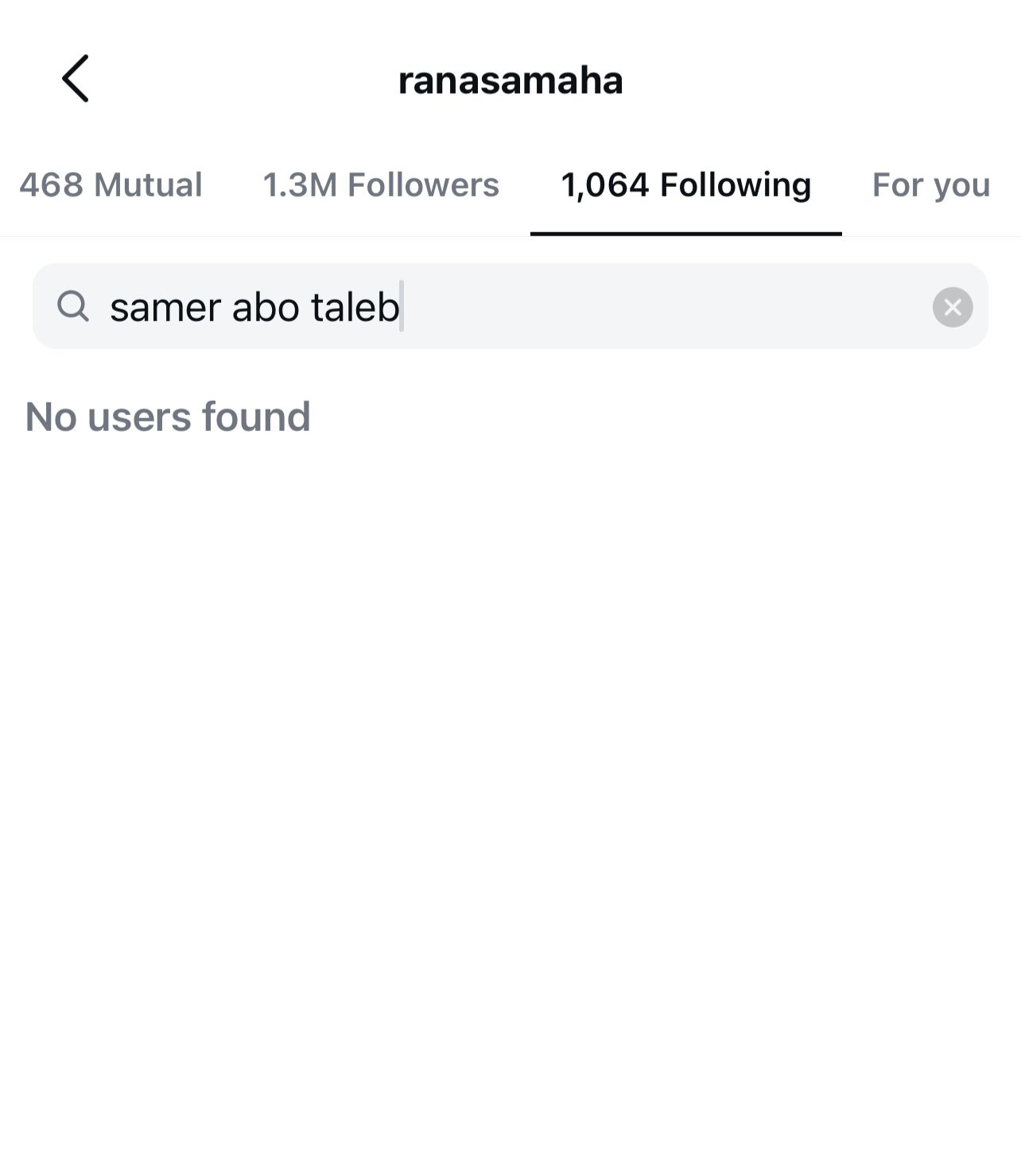
Task: Switch to the For you tab
Action: pyautogui.click(x=930, y=185)
